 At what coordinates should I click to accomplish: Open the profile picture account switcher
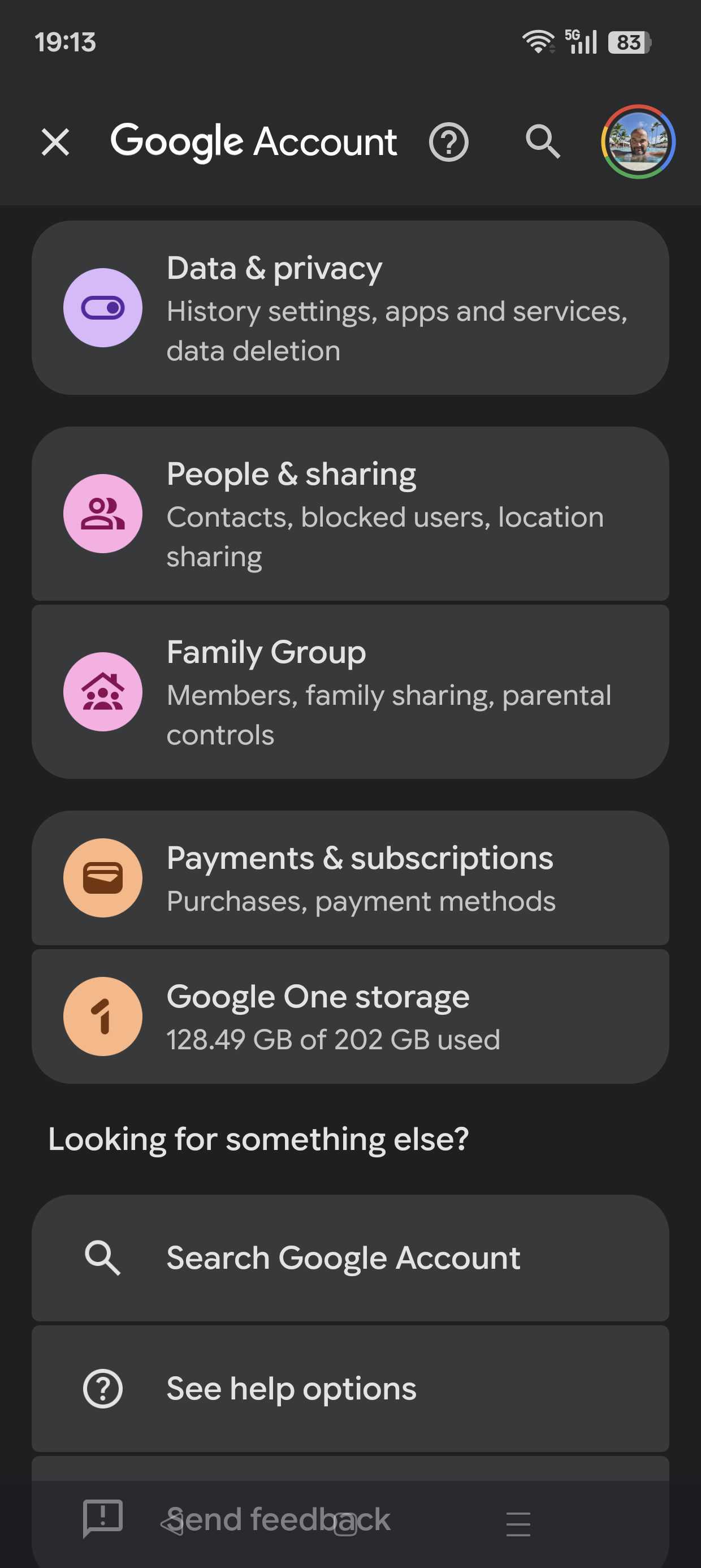[x=638, y=142]
